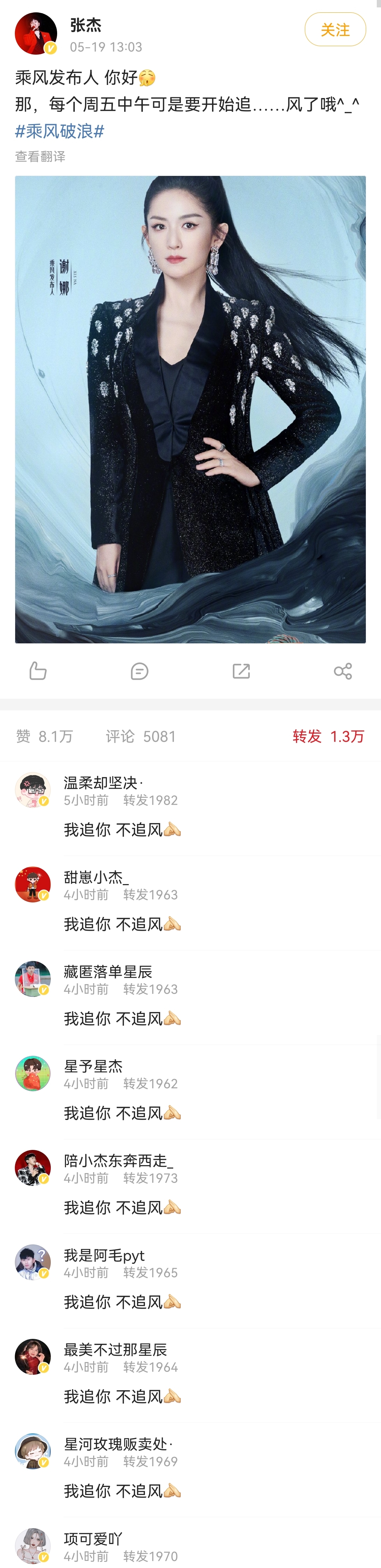
Task: Select the 转发 1.3万 tab
Action: 328,736
